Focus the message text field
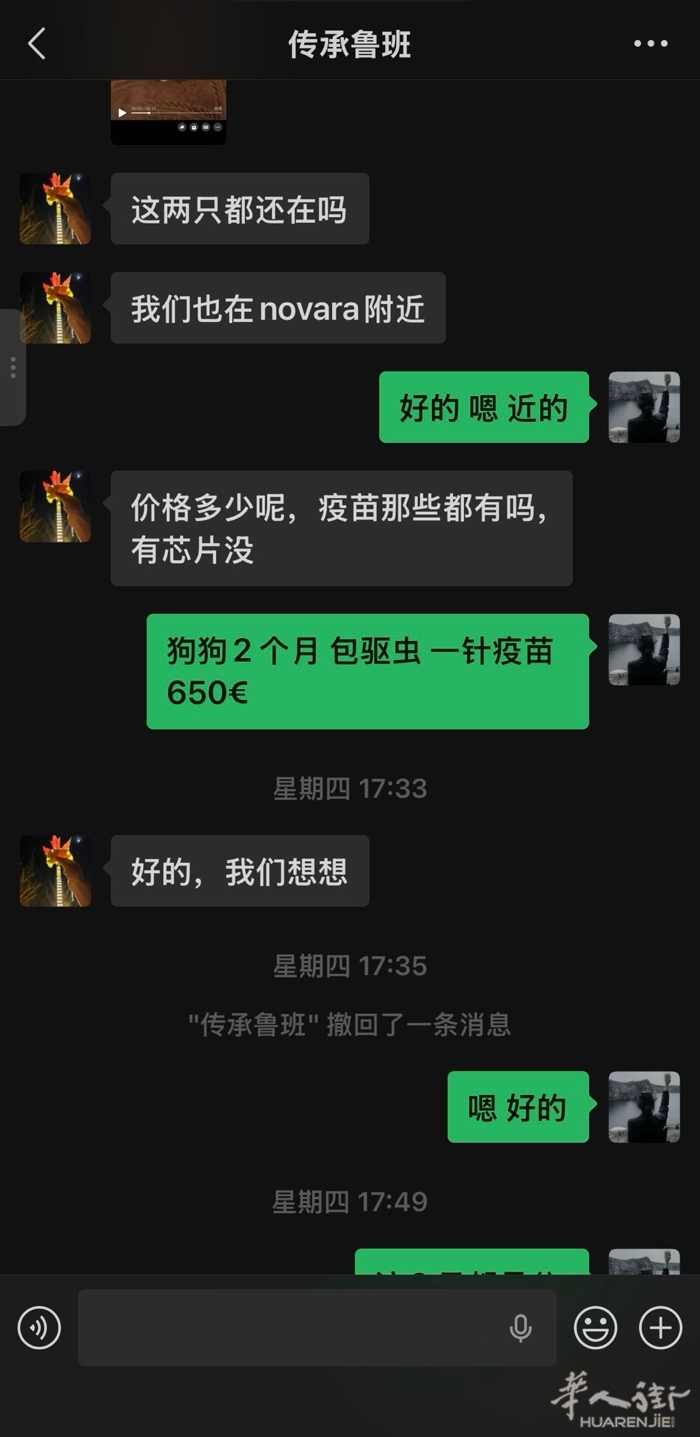The width and height of the screenshot is (700, 1437). tap(290, 1328)
